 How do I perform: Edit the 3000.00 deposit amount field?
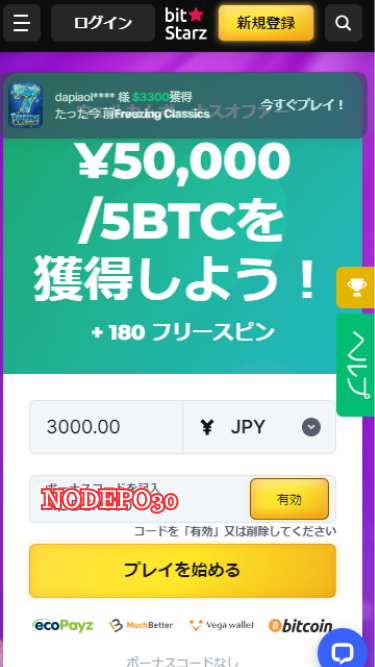pyautogui.click(x=106, y=427)
